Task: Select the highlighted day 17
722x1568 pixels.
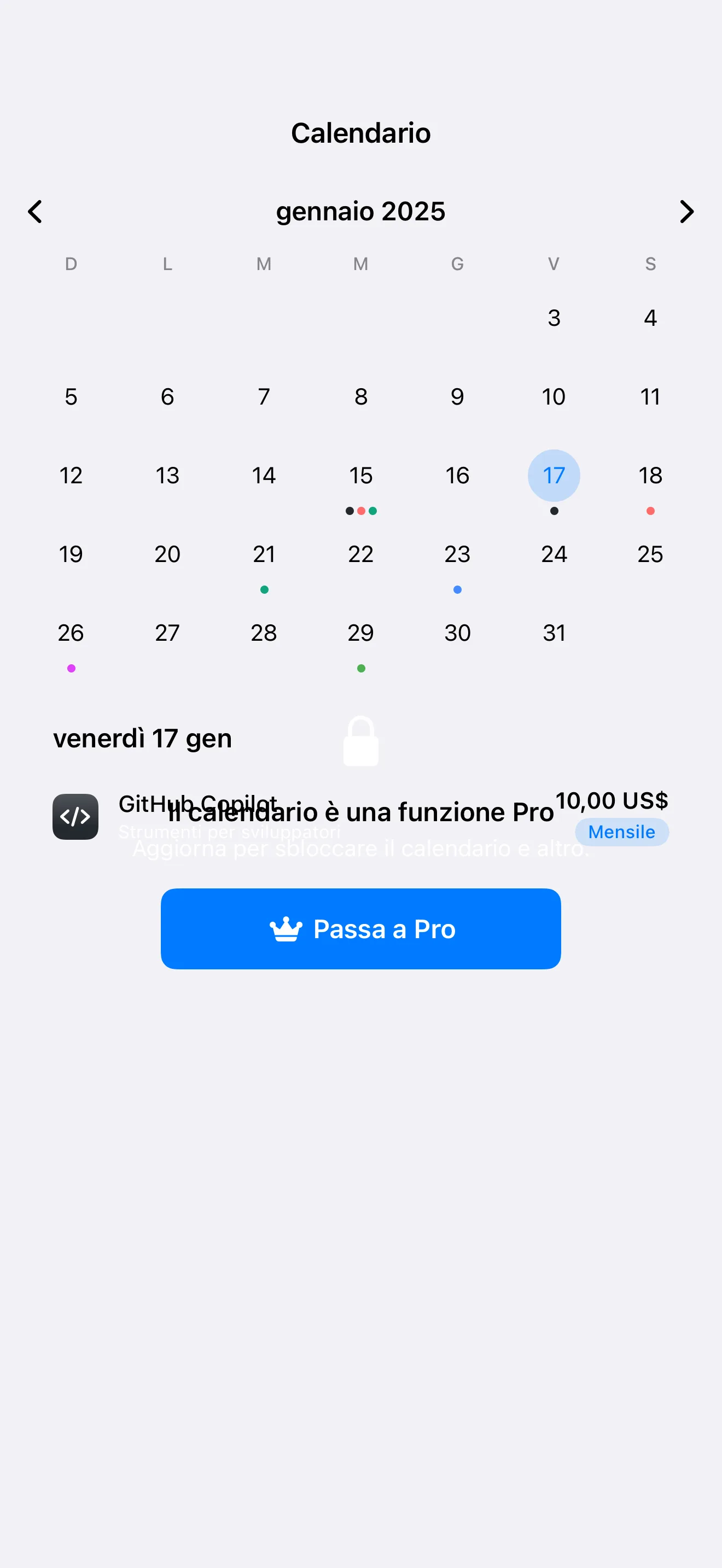Action: 554,476
